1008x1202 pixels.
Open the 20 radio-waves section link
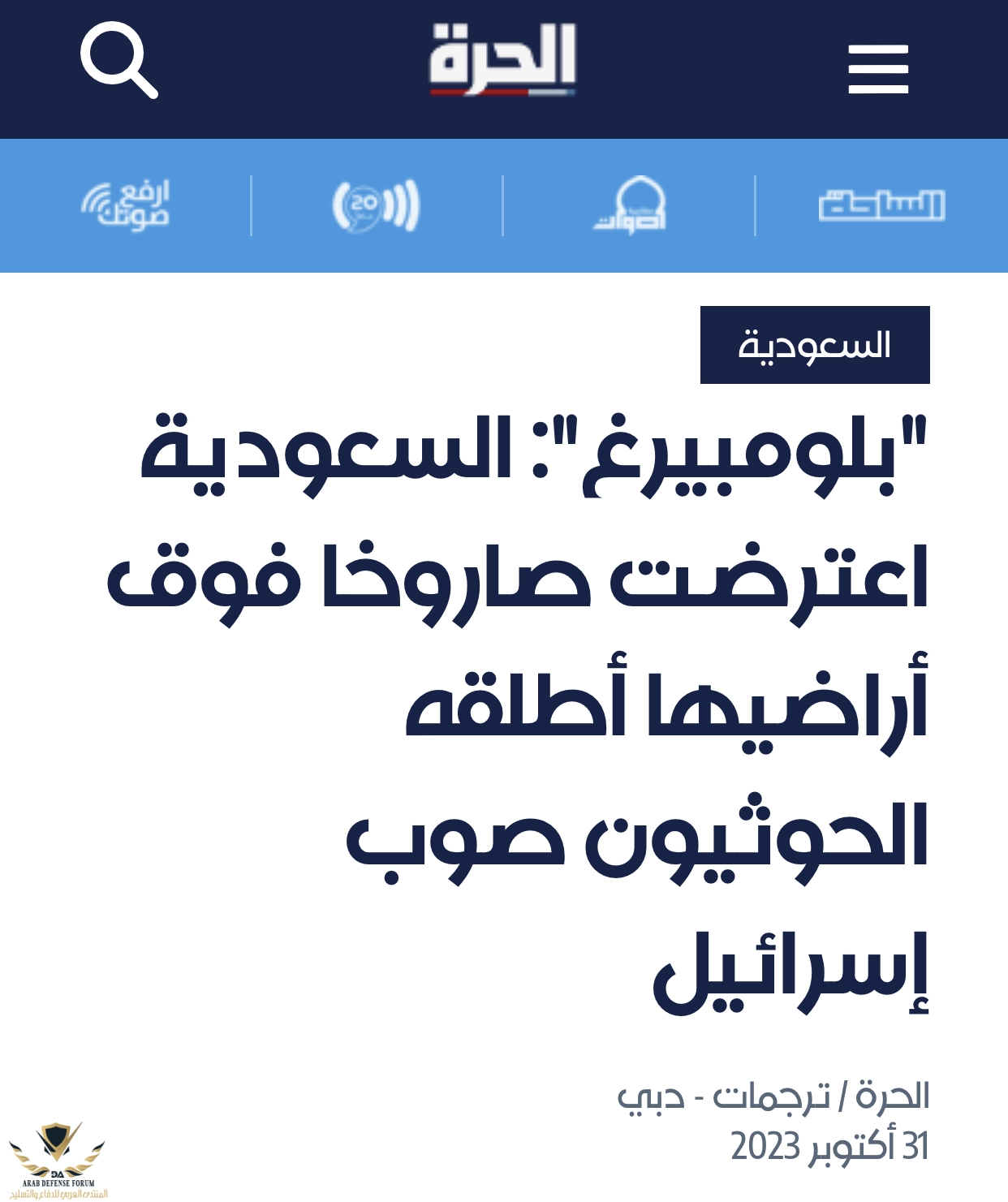(377, 205)
